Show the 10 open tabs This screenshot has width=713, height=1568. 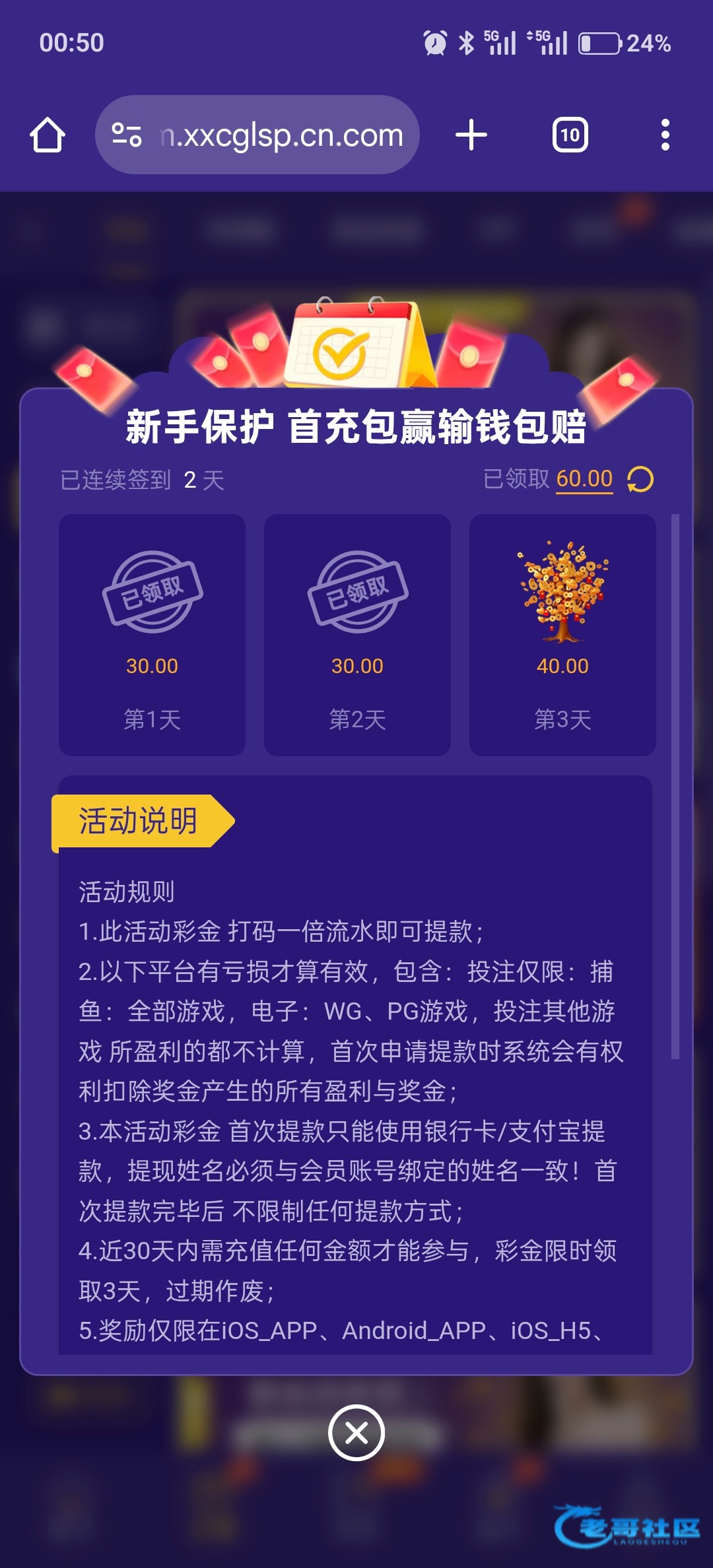(570, 135)
